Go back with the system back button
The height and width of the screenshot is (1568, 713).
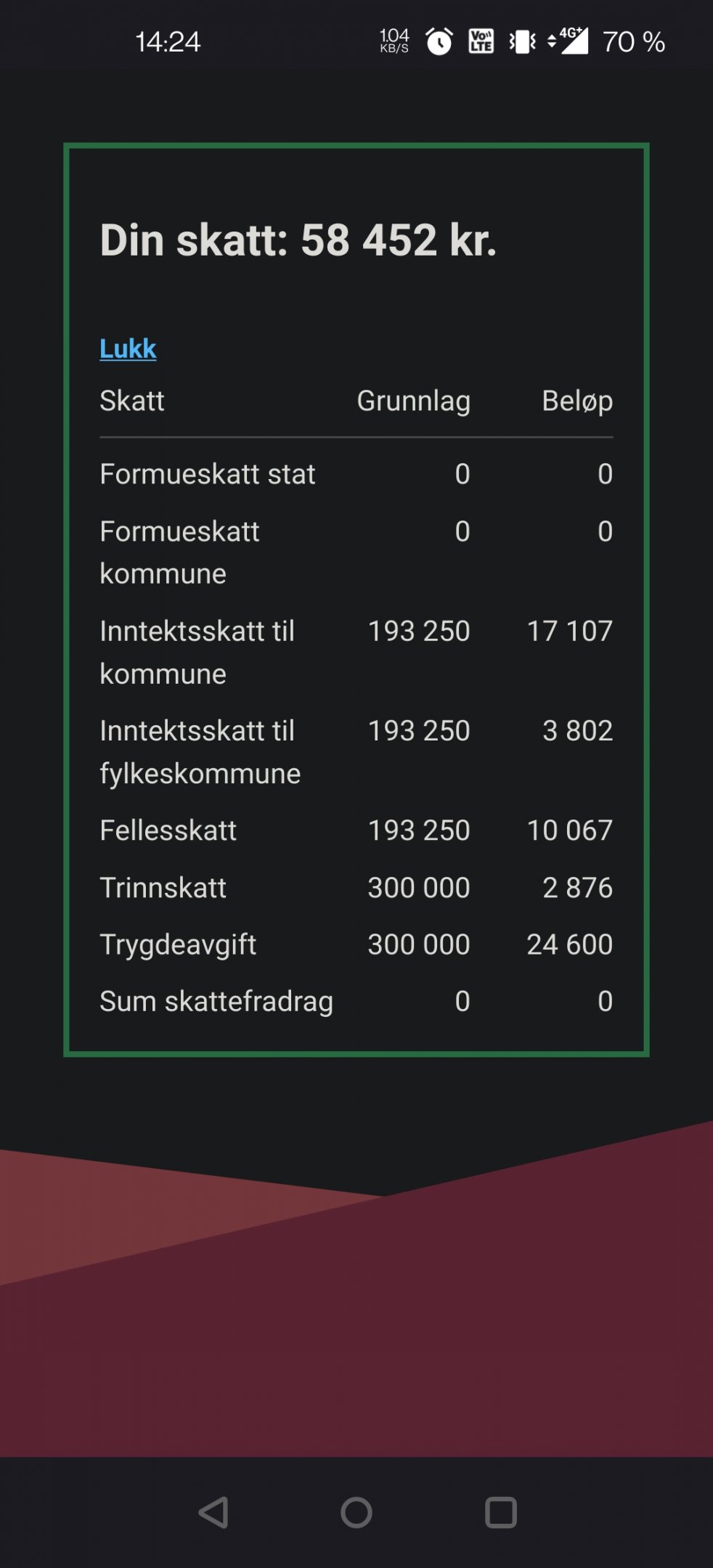[213, 1513]
